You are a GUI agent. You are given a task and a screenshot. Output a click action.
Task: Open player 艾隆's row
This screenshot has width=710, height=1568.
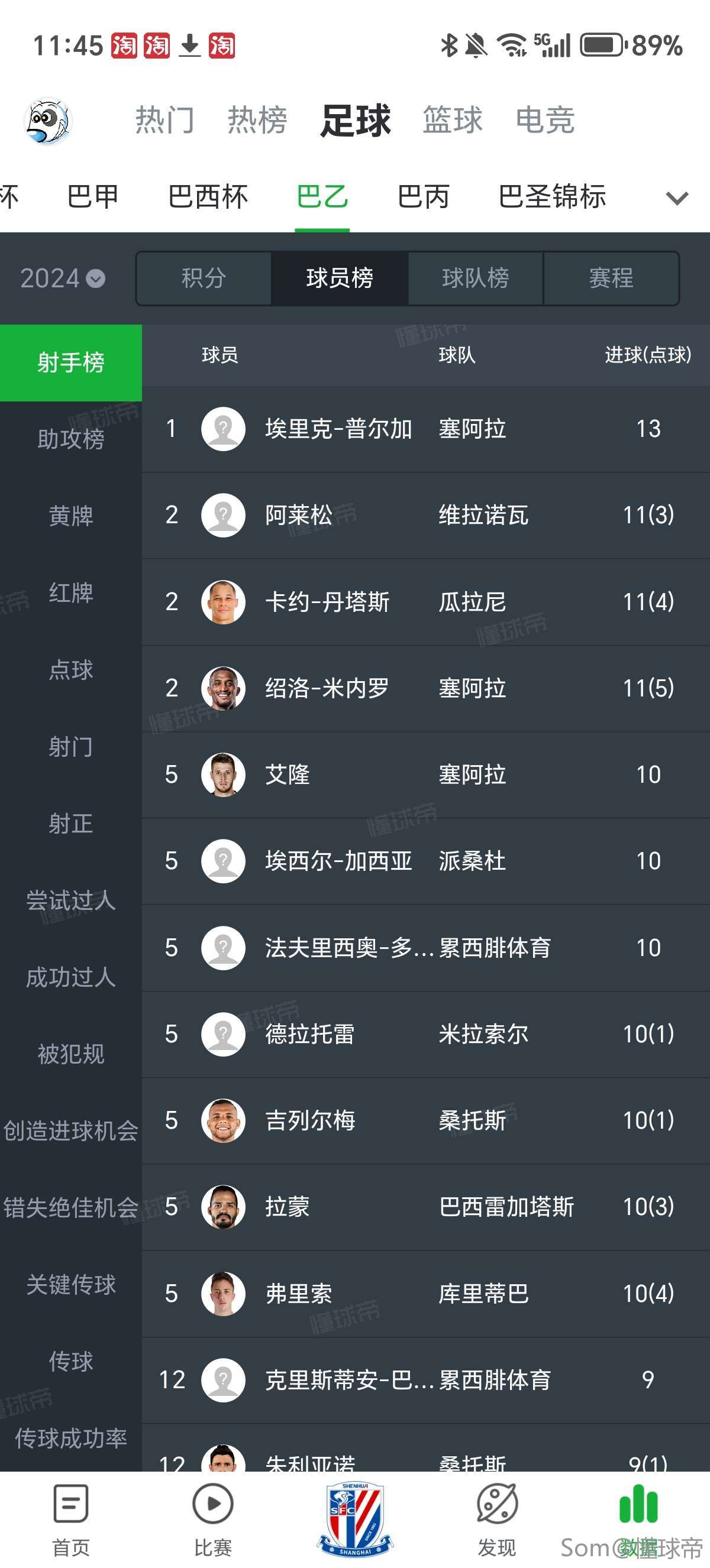(x=425, y=775)
